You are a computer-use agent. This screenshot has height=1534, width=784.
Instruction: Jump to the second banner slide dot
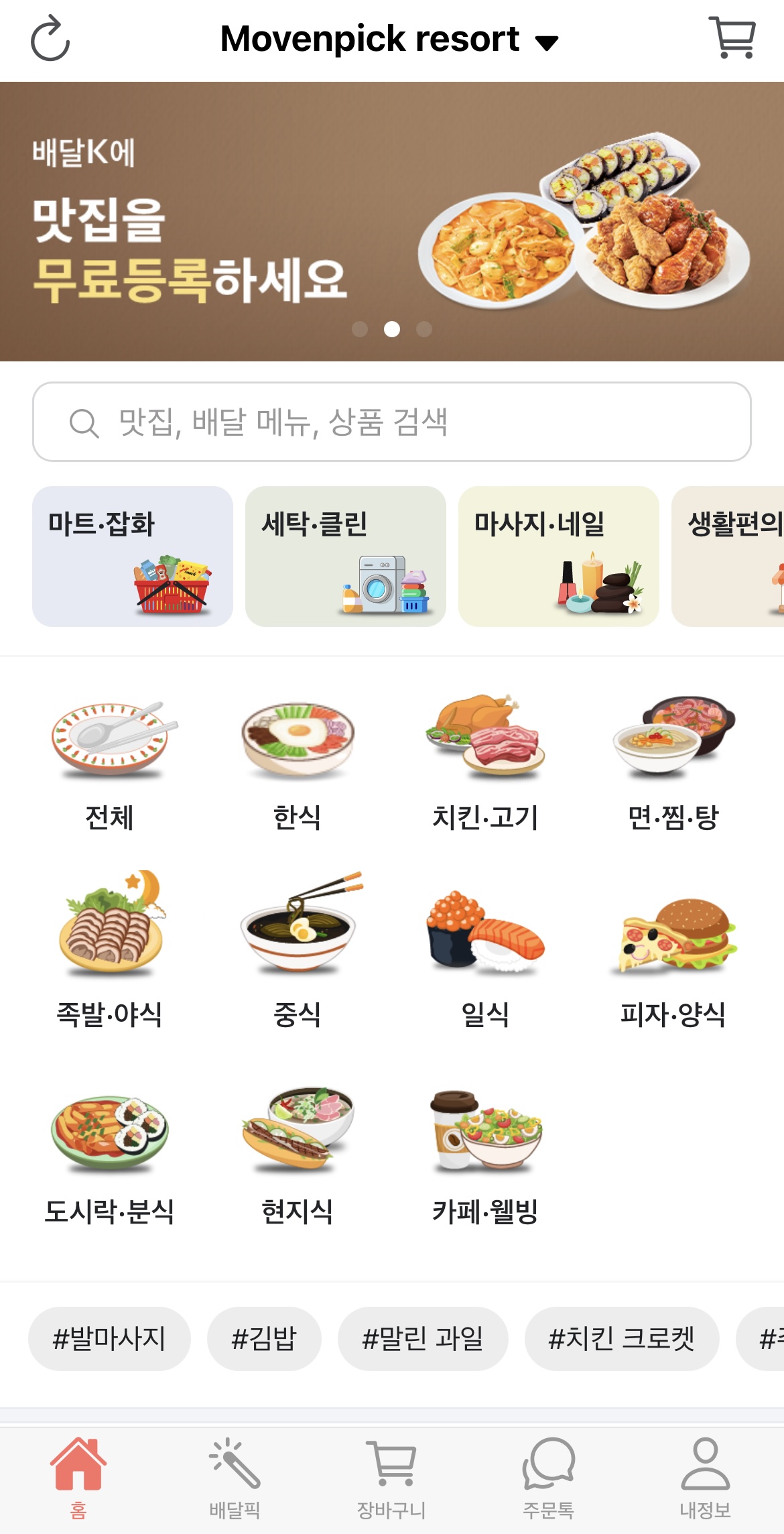(x=392, y=328)
